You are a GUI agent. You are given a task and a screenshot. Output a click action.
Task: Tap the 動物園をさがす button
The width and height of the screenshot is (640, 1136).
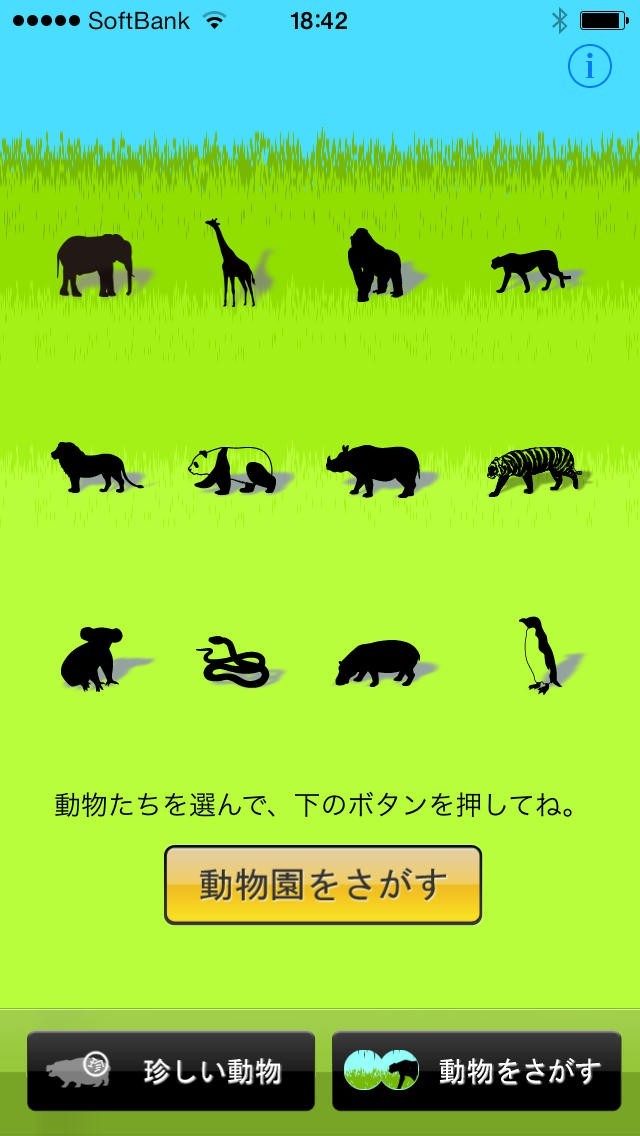click(322, 884)
